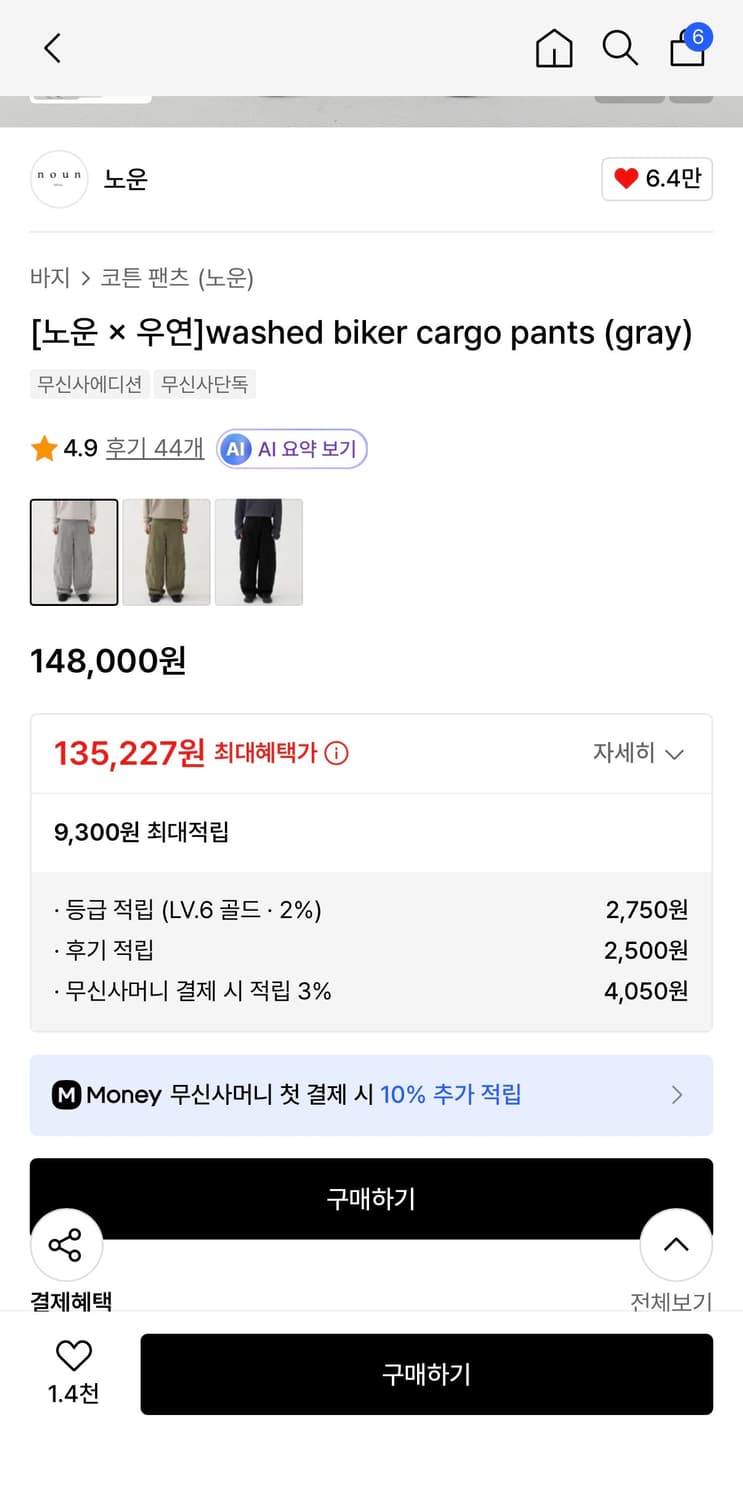This screenshot has height=1500, width=743.
Task: Click the search magnifier icon
Action: pyautogui.click(x=620, y=47)
